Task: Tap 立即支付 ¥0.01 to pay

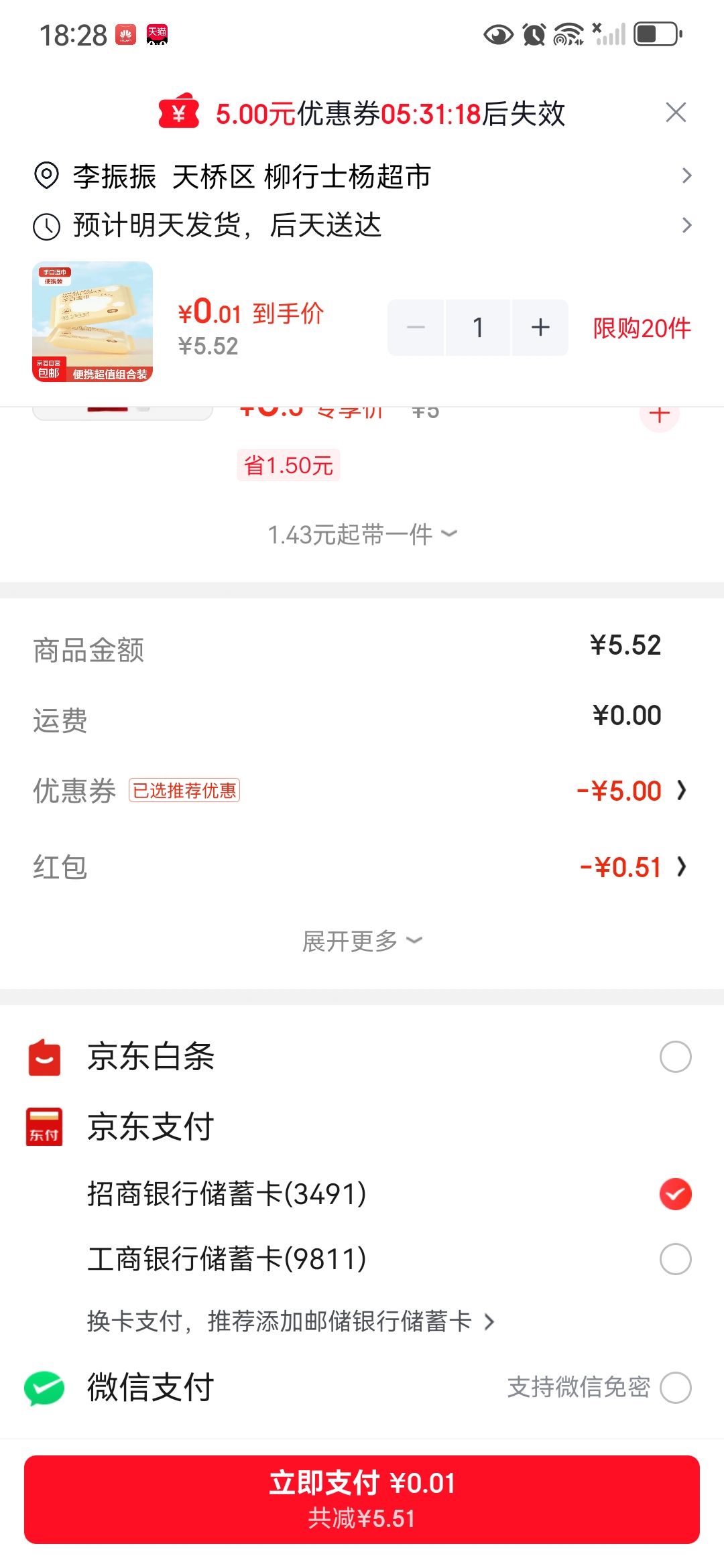Action: tap(362, 1499)
